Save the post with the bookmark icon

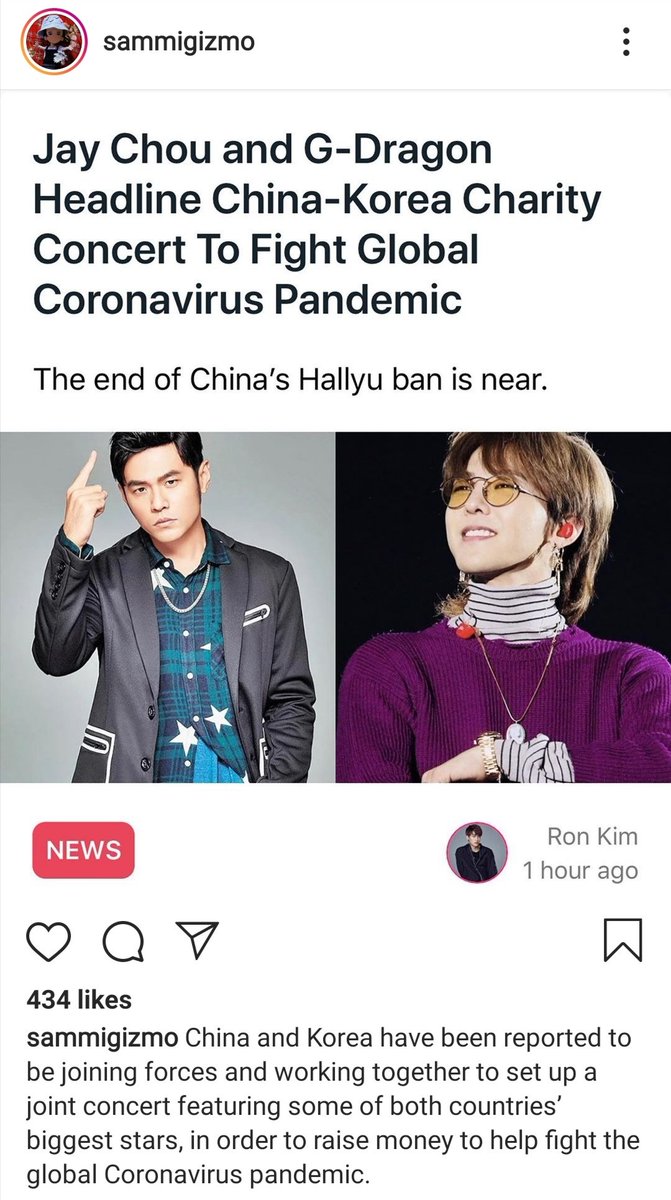pos(623,940)
